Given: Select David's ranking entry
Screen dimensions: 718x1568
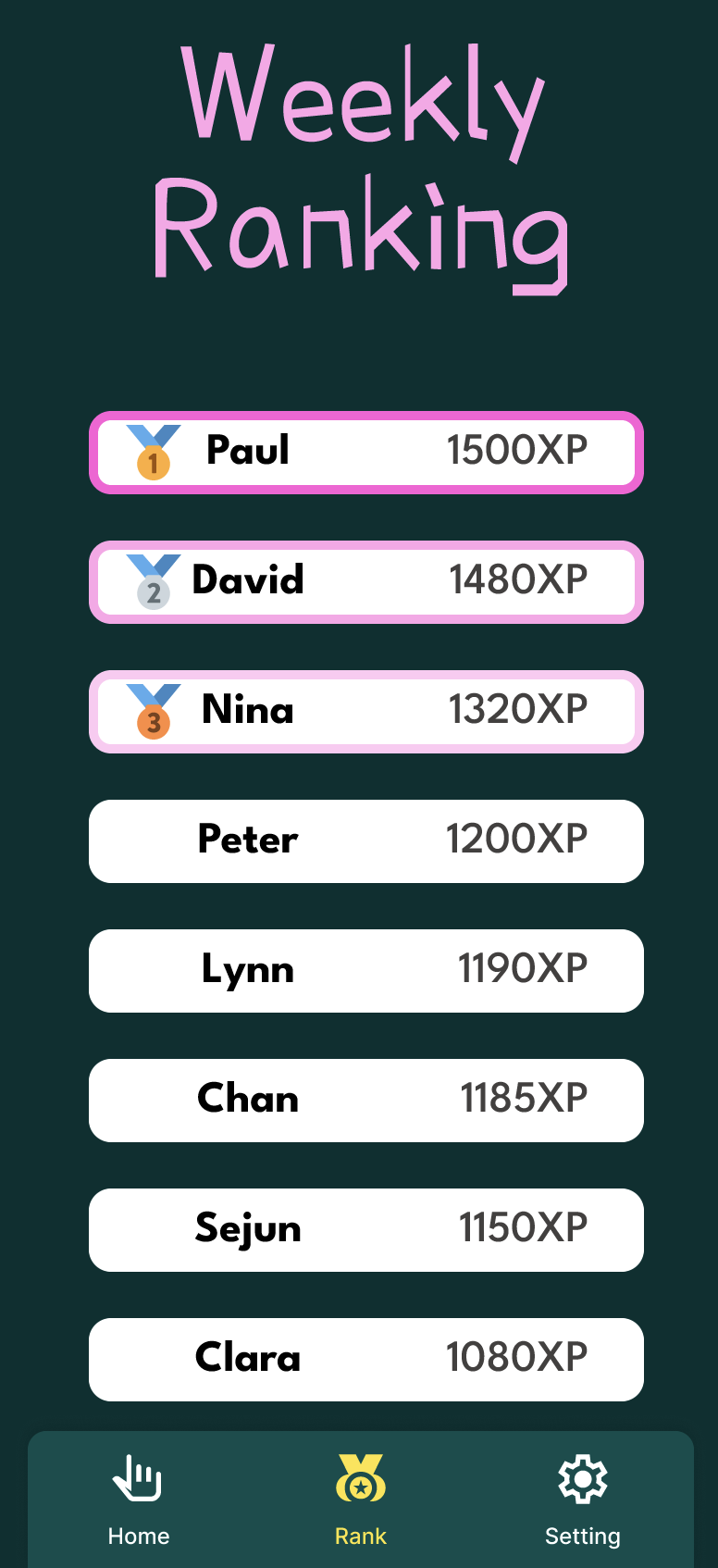Looking at the screenshot, I should 366,581.
